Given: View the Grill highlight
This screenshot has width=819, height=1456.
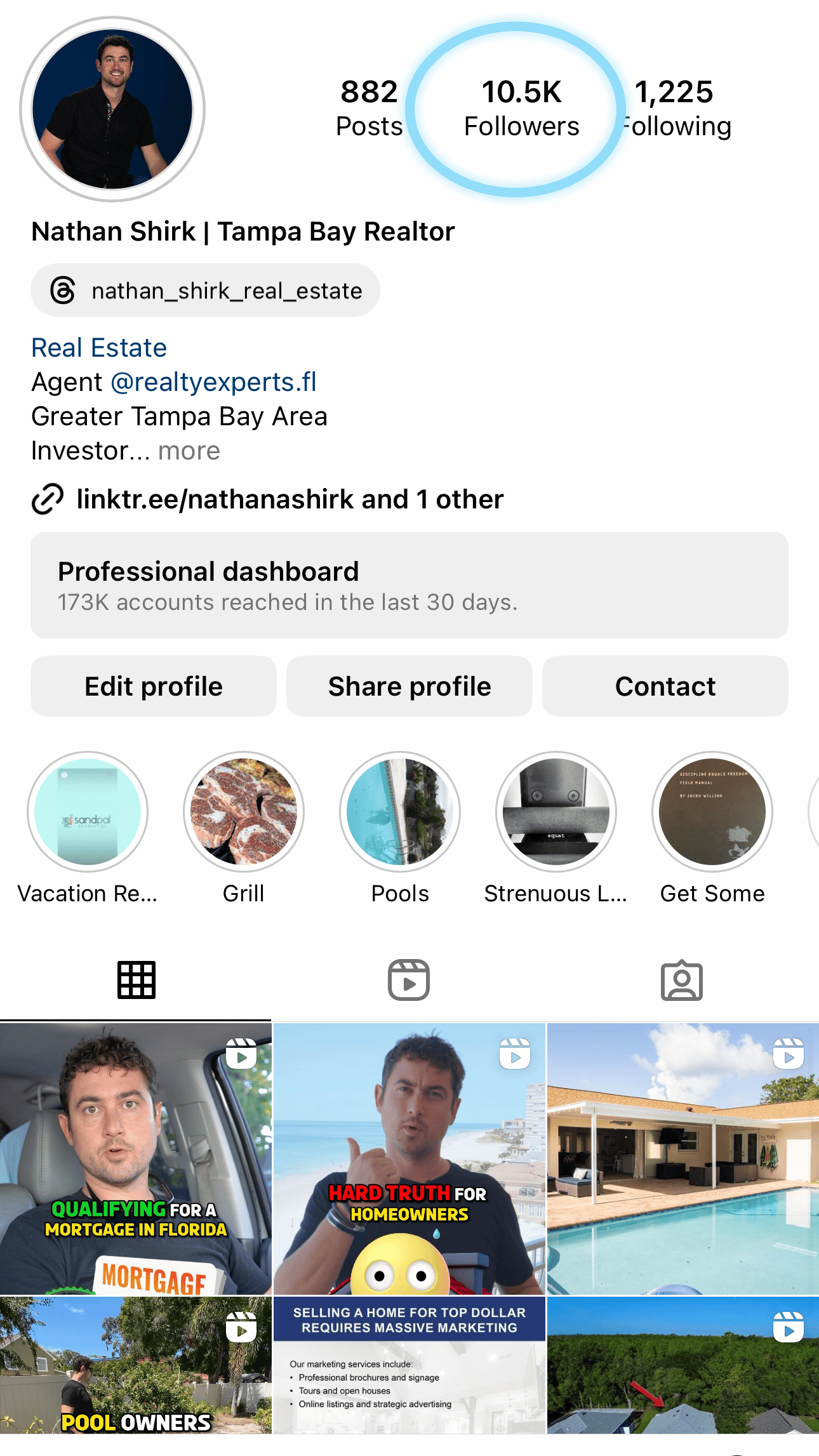Looking at the screenshot, I should coord(244,812).
